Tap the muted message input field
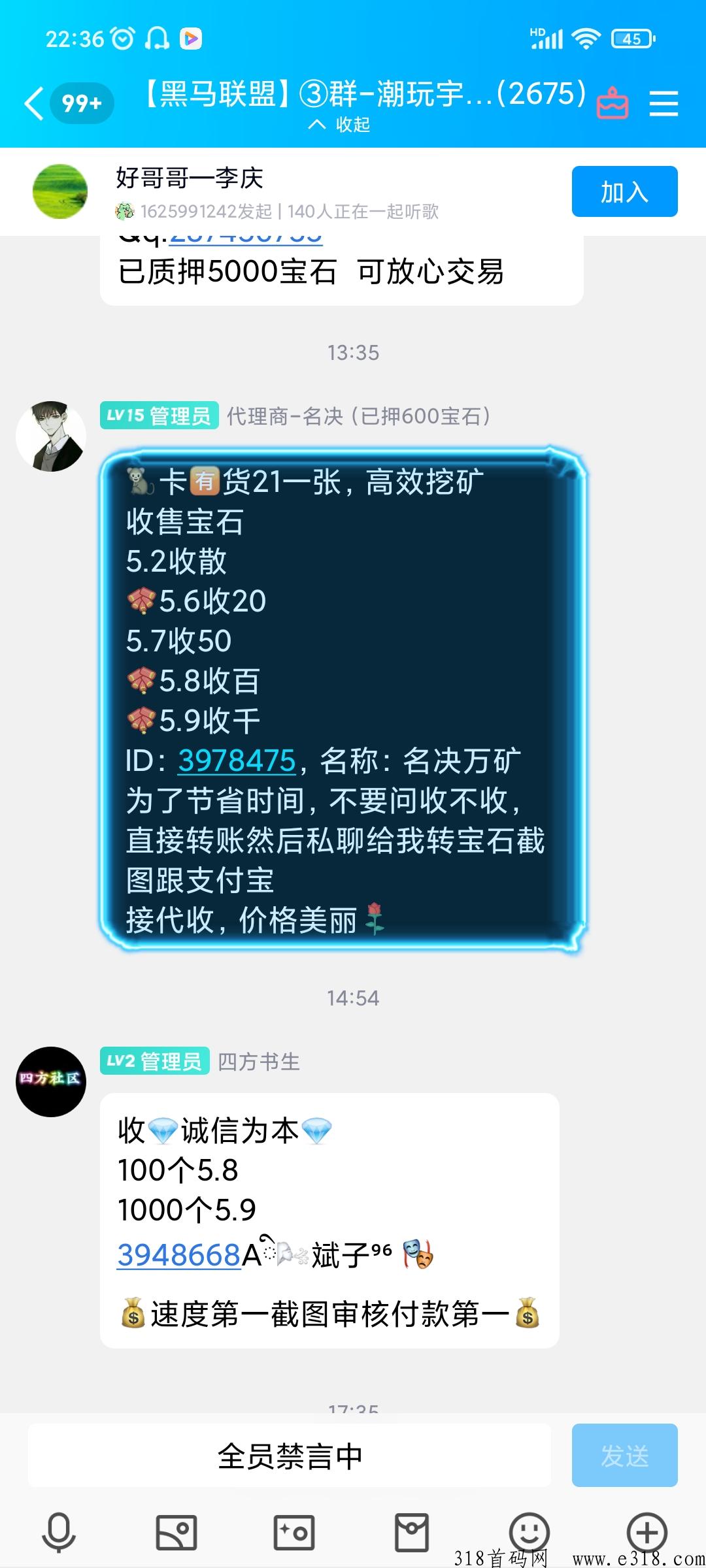The width and height of the screenshot is (706, 1568). tap(289, 1455)
